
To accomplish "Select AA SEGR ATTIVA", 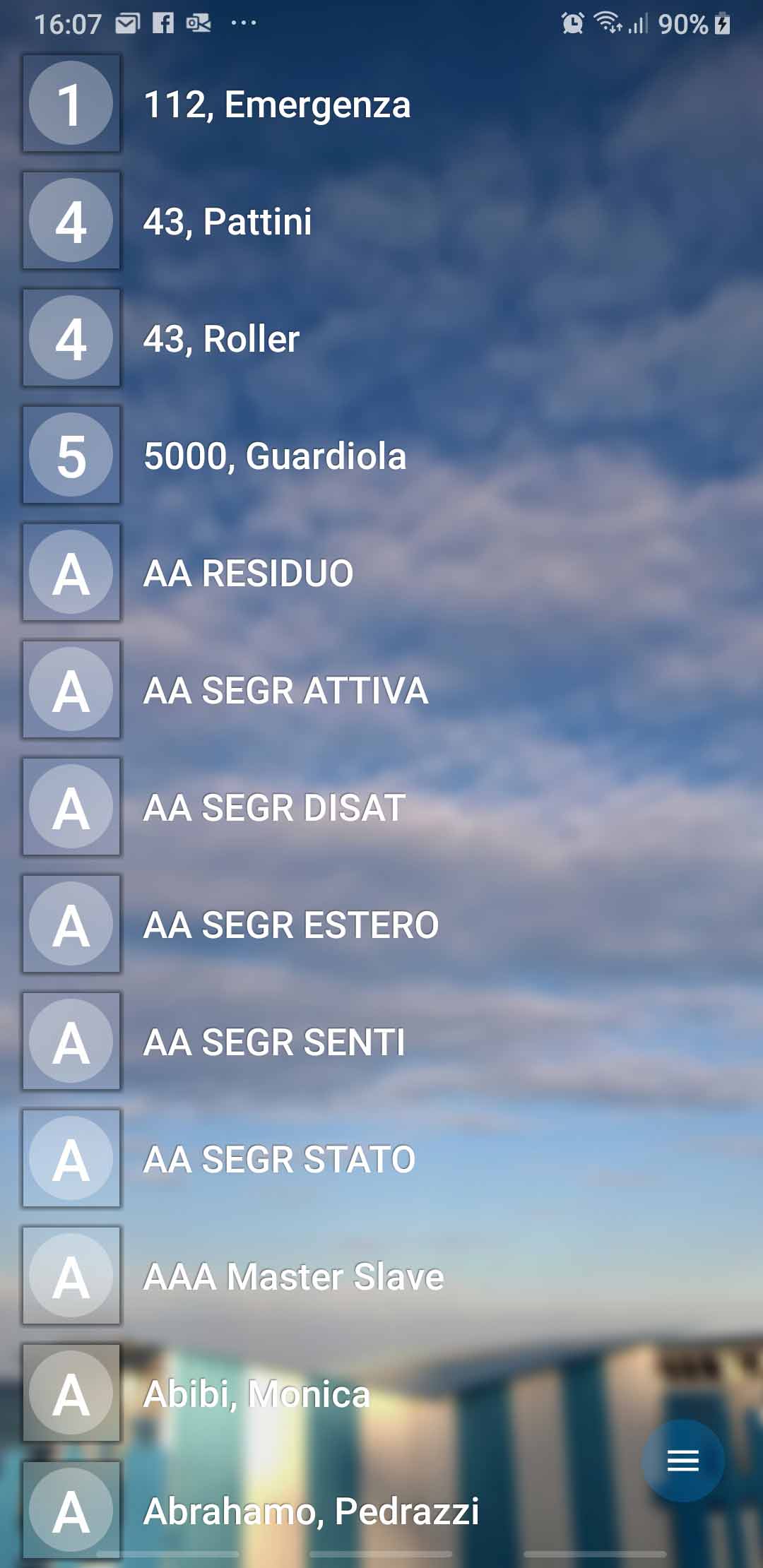I will [x=285, y=691].
